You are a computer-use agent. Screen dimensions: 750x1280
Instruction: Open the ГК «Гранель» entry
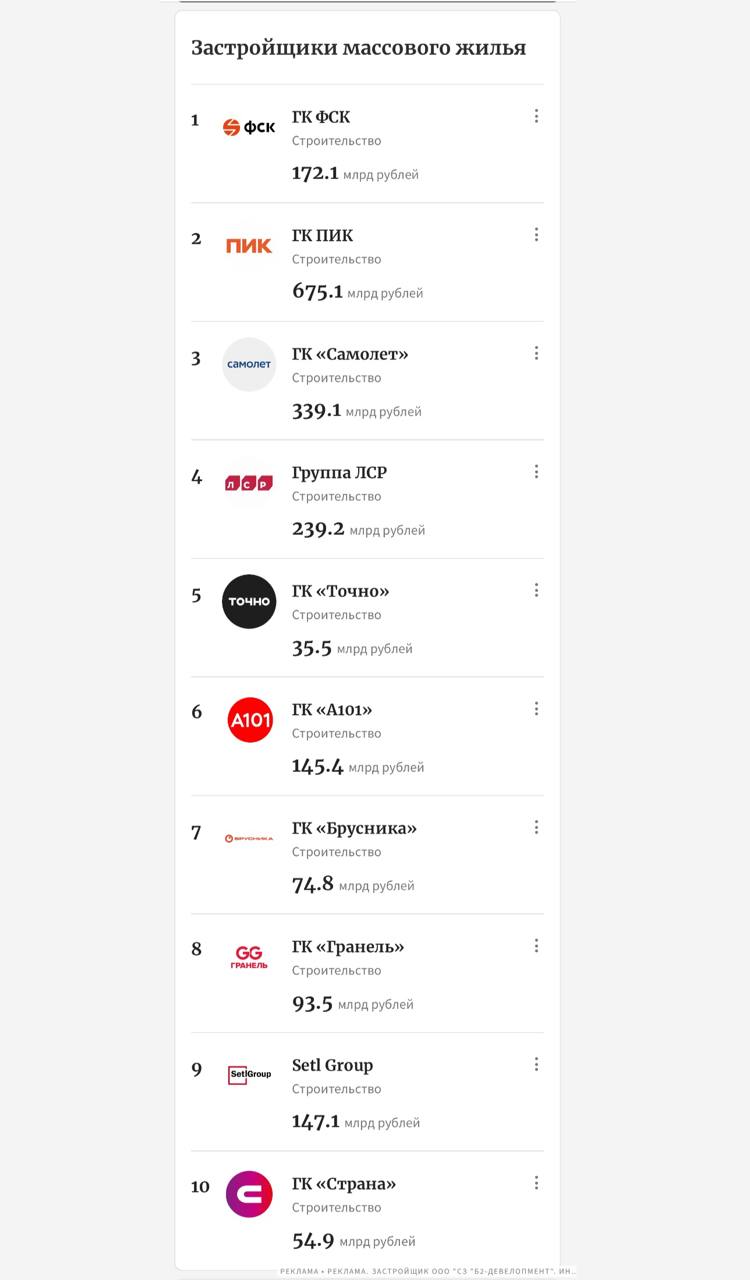[x=348, y=947]
